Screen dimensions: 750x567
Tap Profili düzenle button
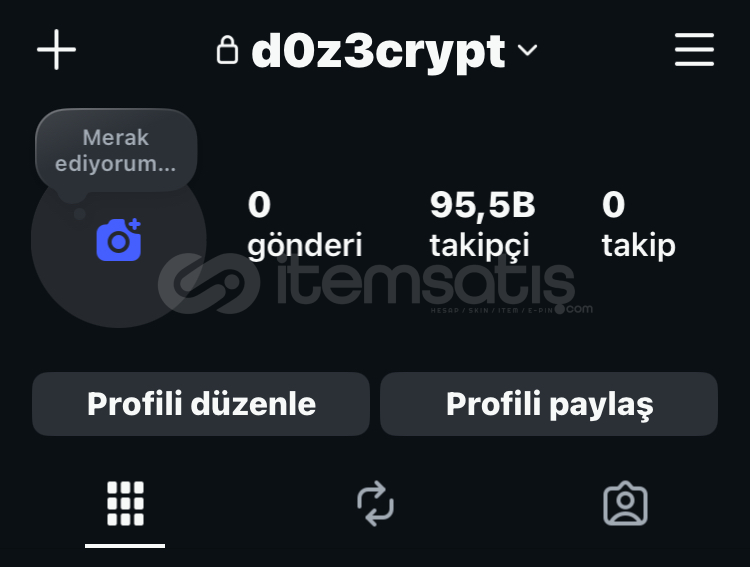tap(201, 404)
